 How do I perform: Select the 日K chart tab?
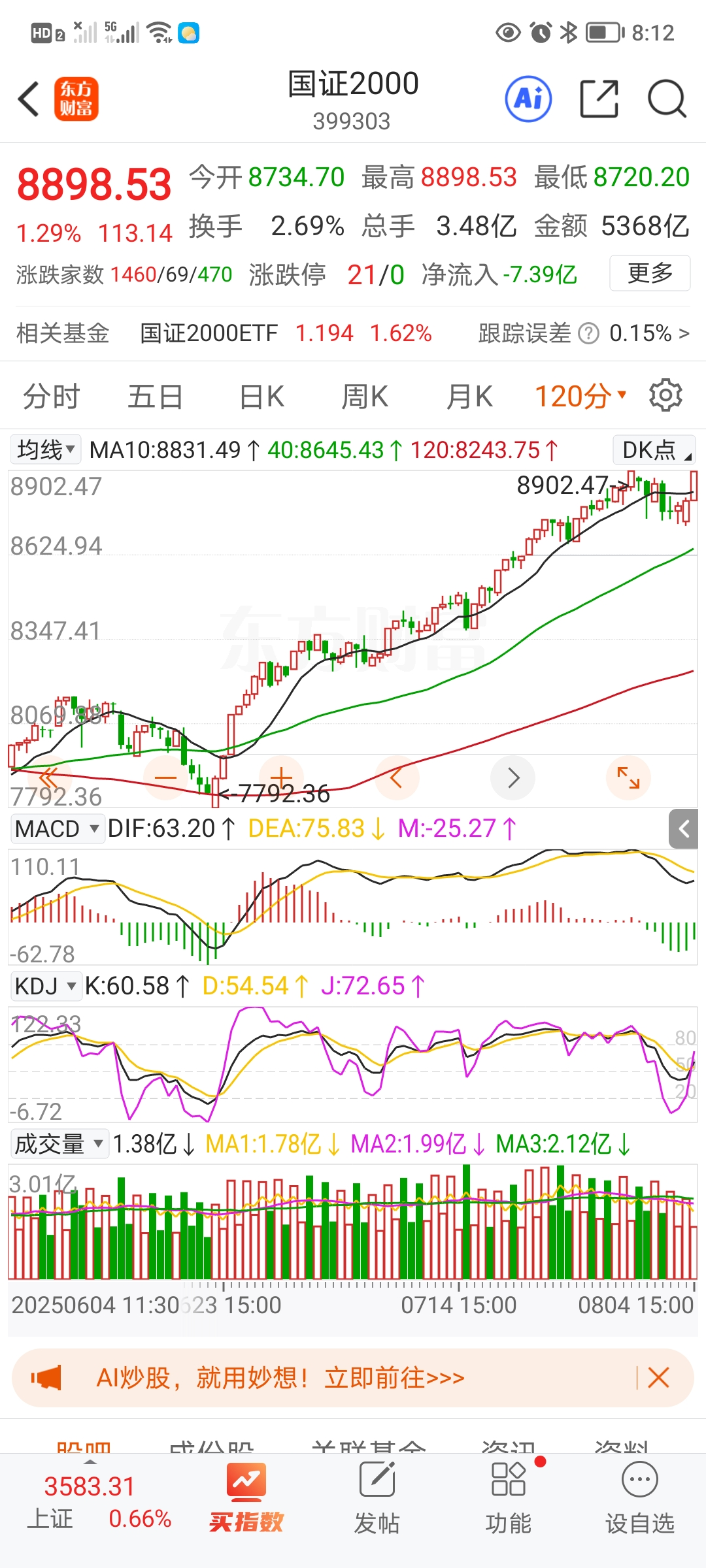(x=261, y=396)
